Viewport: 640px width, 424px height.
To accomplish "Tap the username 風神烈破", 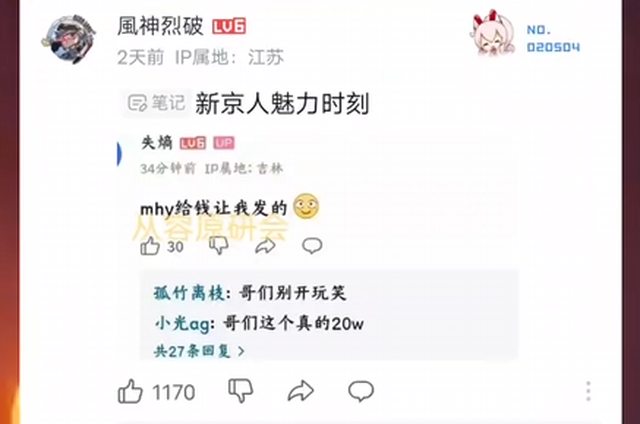I will pos(160,27).
